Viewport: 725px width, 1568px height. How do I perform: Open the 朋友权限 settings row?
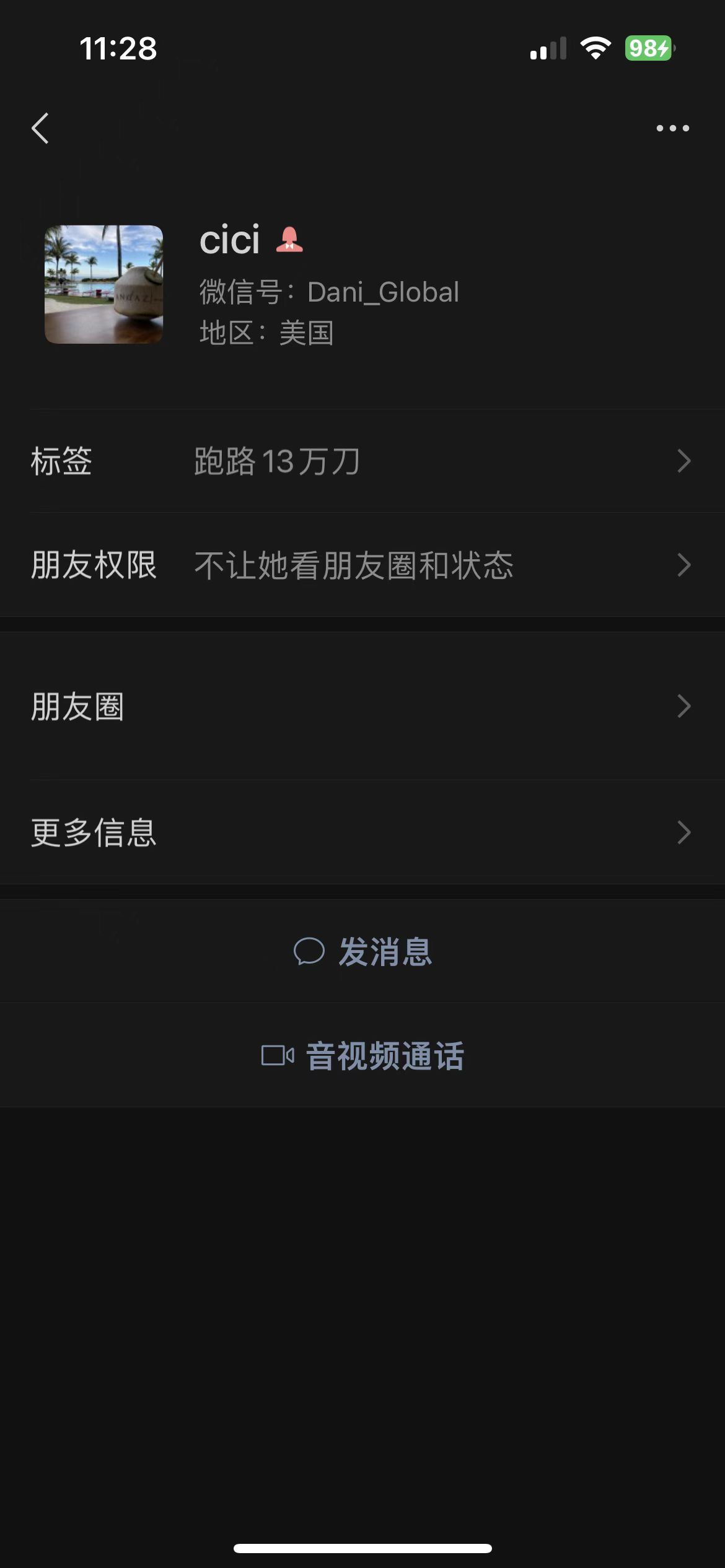pos(362,565)
